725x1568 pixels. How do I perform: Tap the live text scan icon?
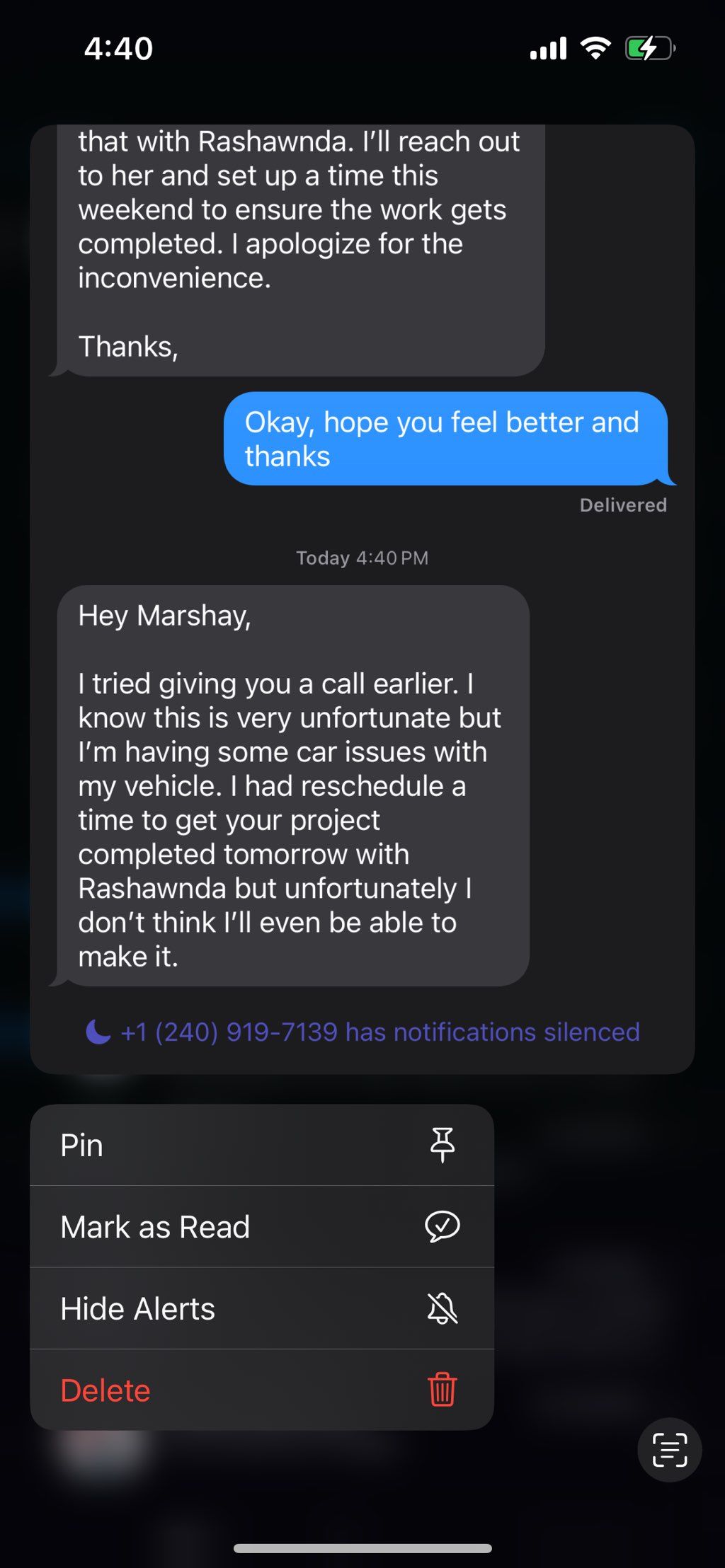(x=669, y=1450)
